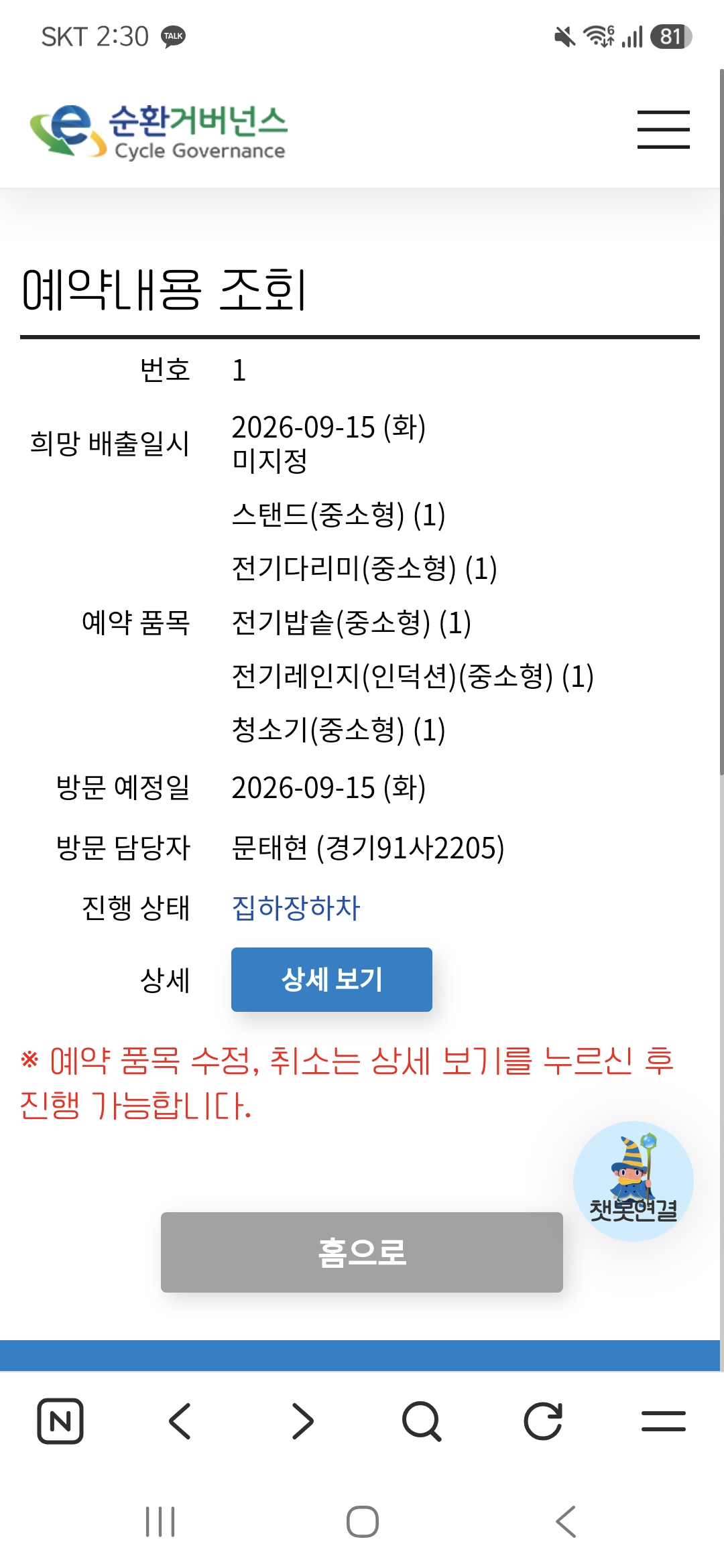724x1568 pixels.
Task: Tap the Naver N home icon
Action: click(x=60, y=1421)
